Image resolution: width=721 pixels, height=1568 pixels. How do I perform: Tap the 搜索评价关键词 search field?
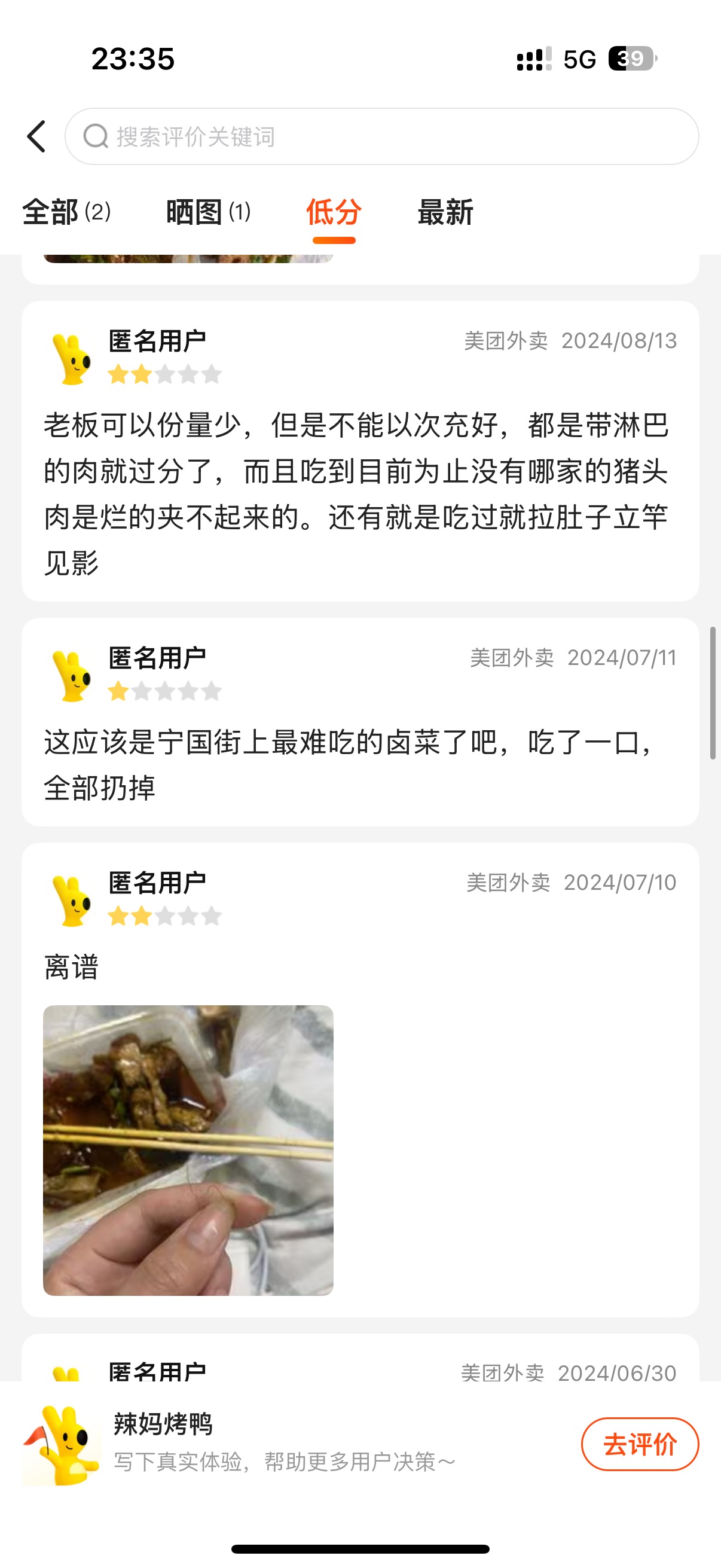tap(381, 136)
